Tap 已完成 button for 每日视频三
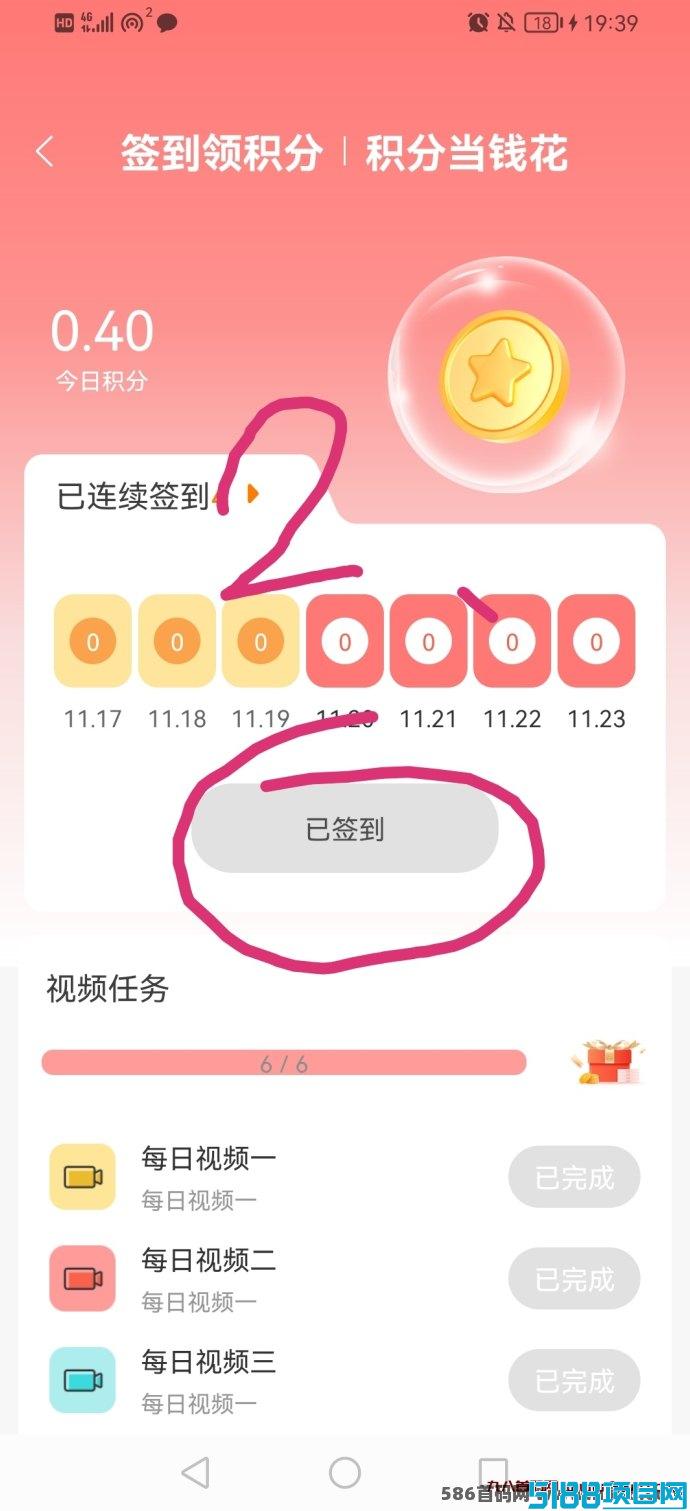690x1511 pixels. [574, 1381]
